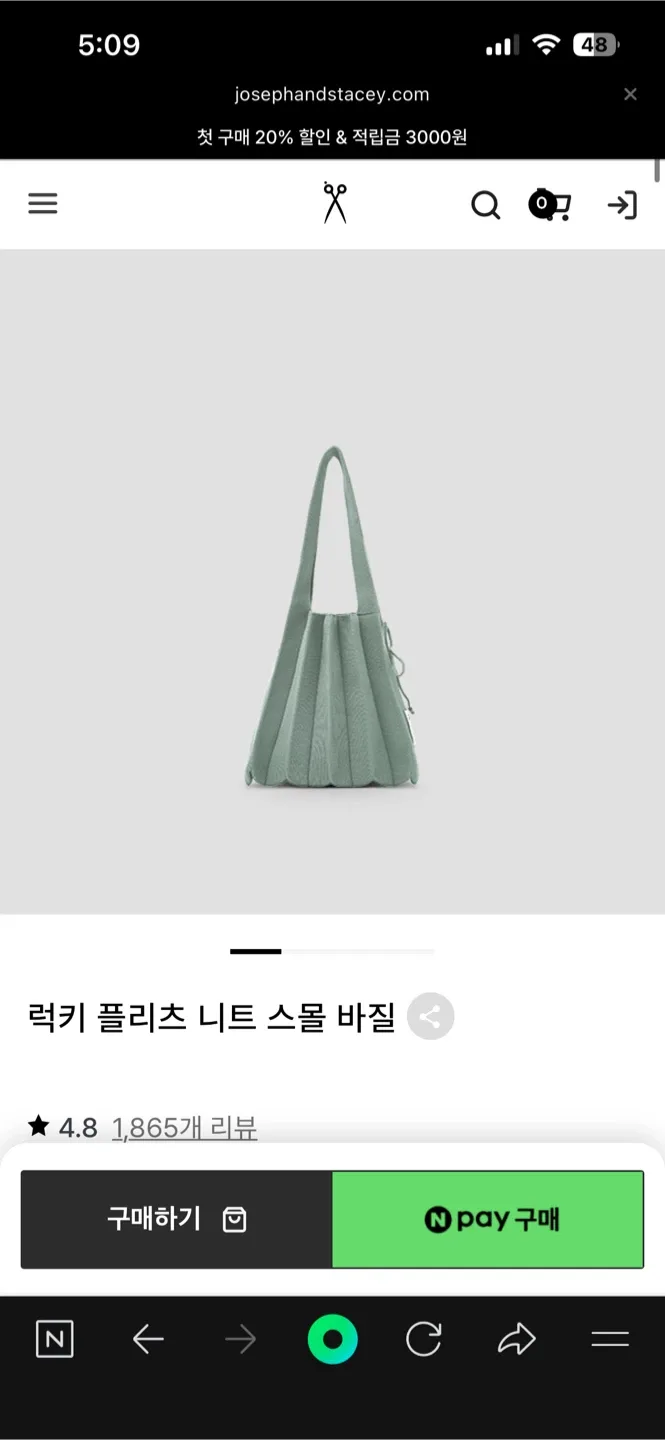
Task: Open the hamburger menu
Action: [42, 204]
